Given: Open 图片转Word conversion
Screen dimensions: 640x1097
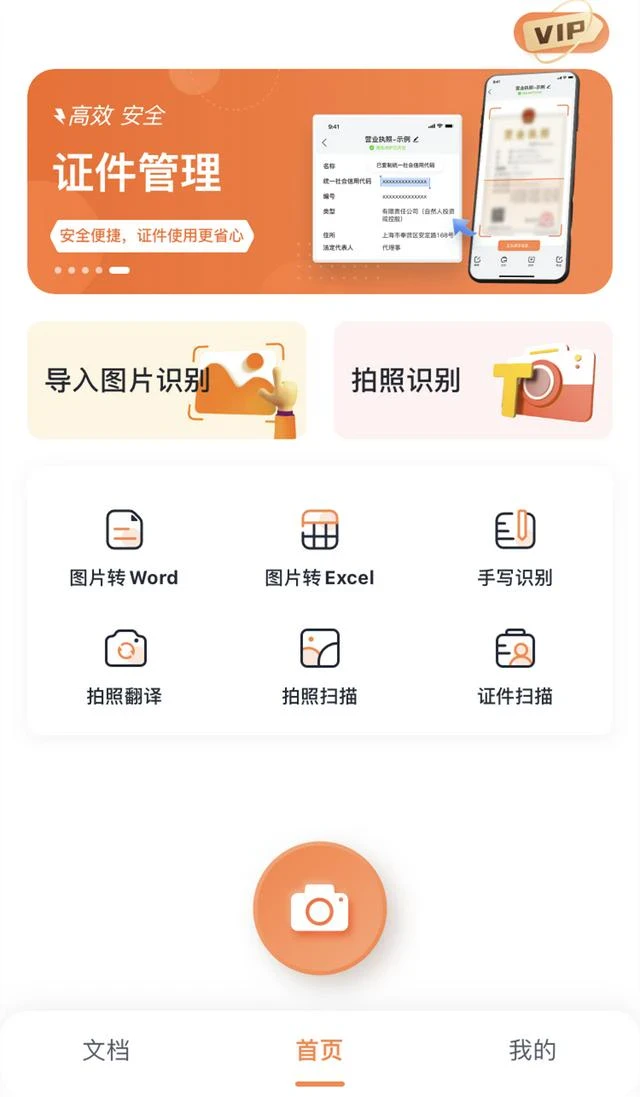Looking at the screenshot, I should pos(124,548).
